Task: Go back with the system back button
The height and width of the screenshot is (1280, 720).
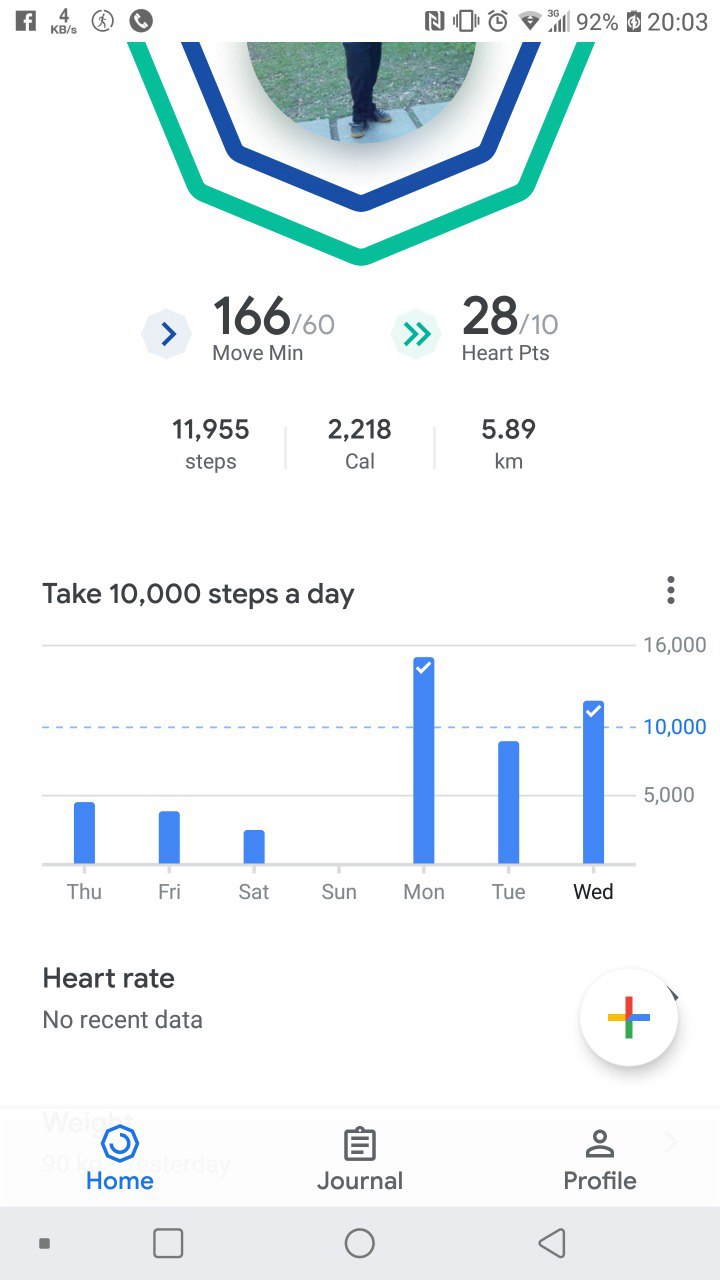Action: 552,1243
